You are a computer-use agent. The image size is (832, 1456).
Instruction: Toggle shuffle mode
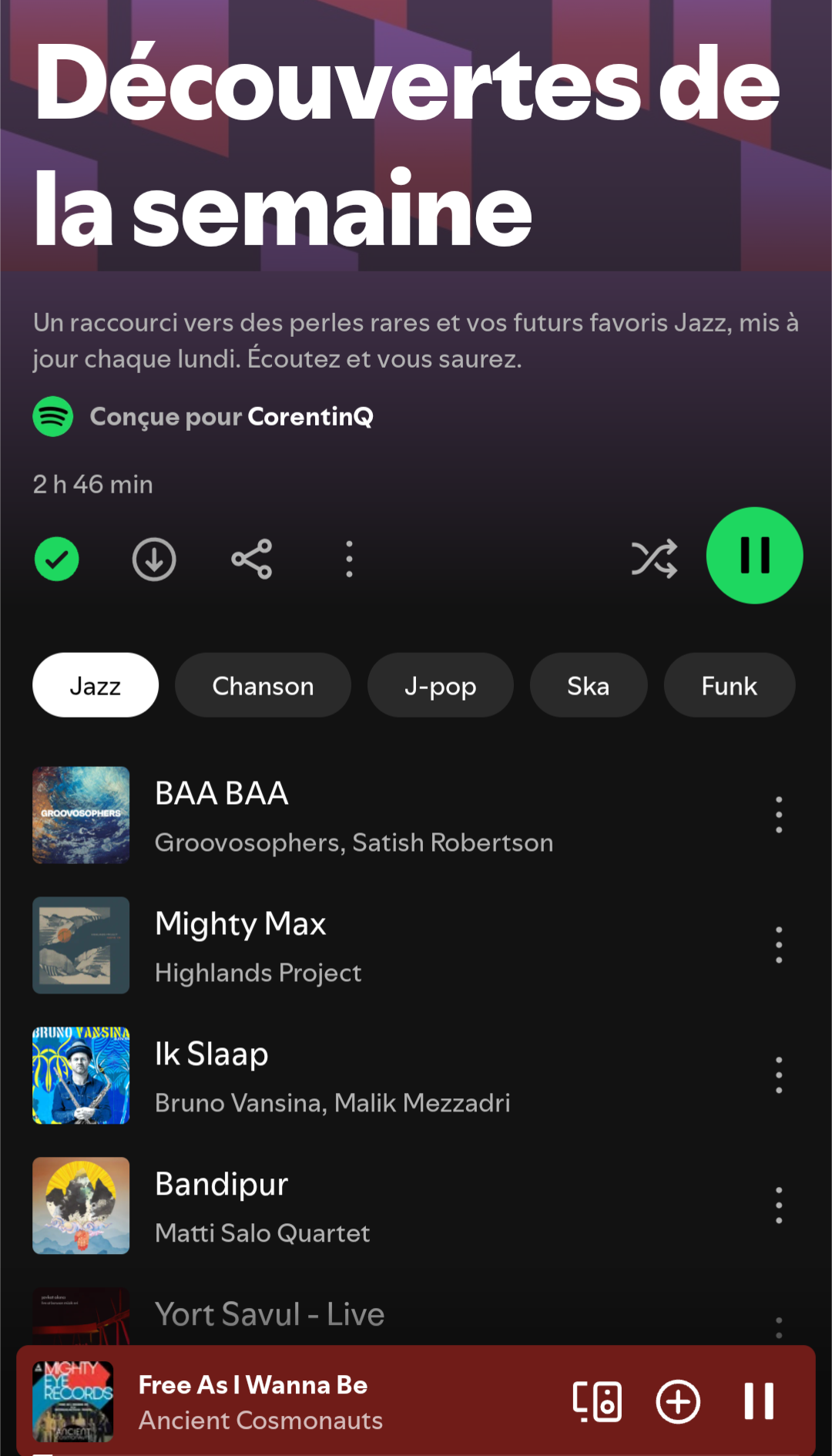654,559
